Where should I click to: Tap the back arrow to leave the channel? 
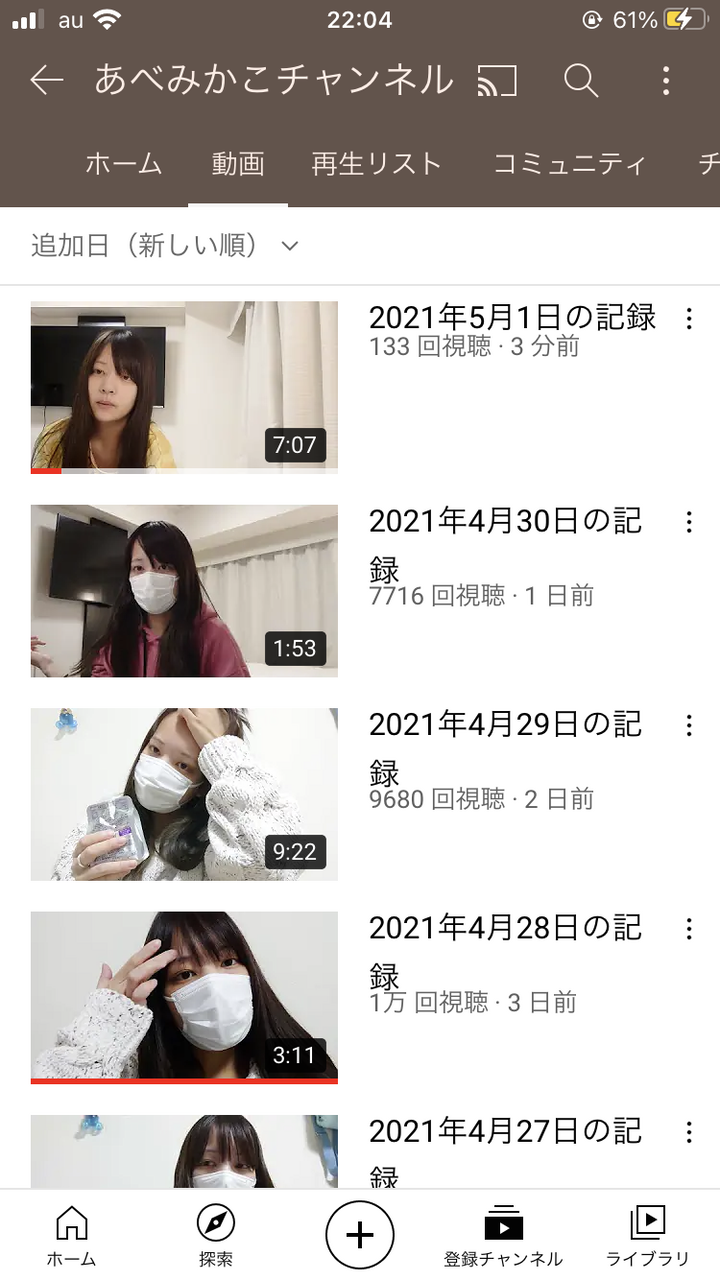[x=46, y=81]
